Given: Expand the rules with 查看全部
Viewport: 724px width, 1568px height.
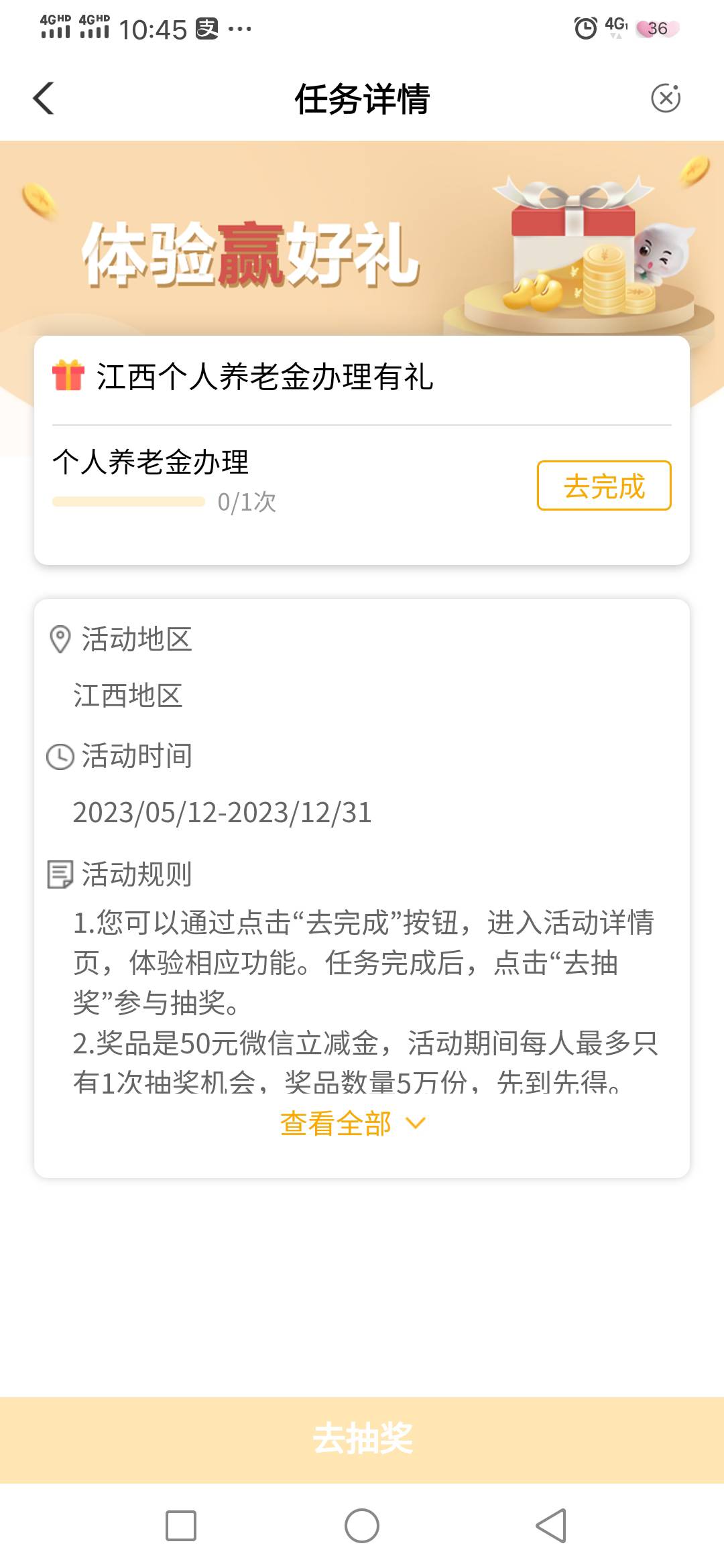Looking at the screenshot, I should click(353, 1124).
